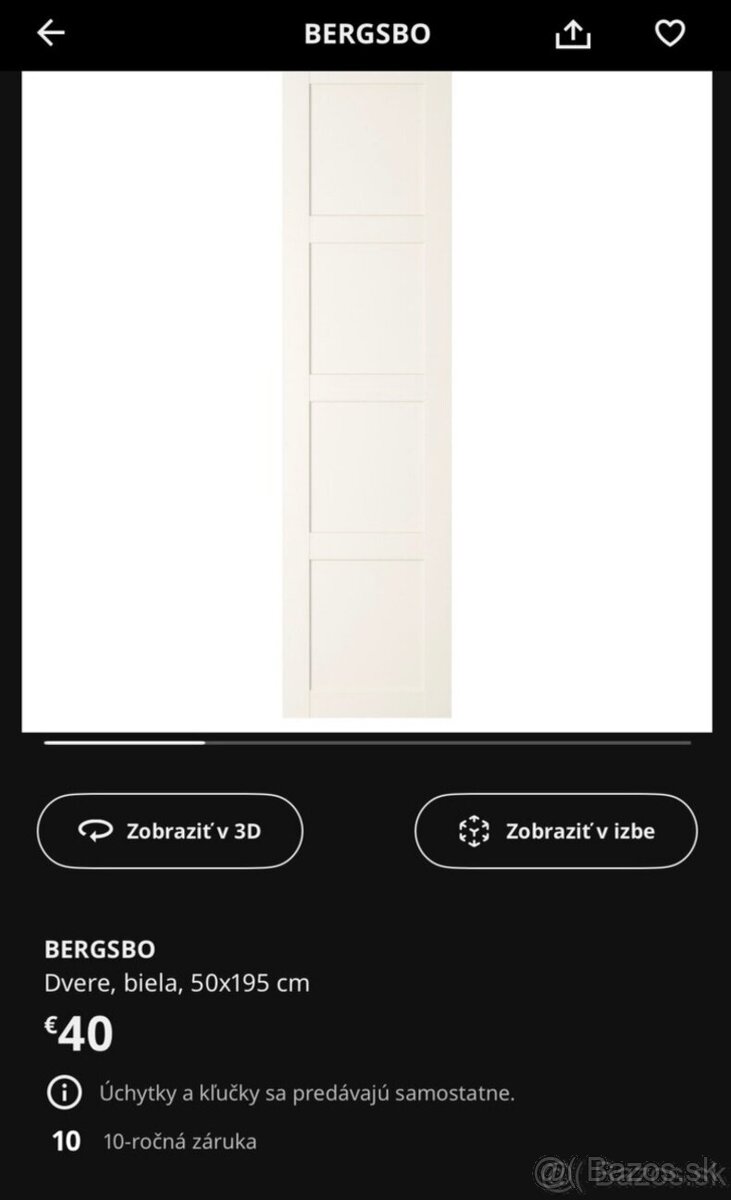Tap the 10-year warranty badge

(x=63, y=1141)
